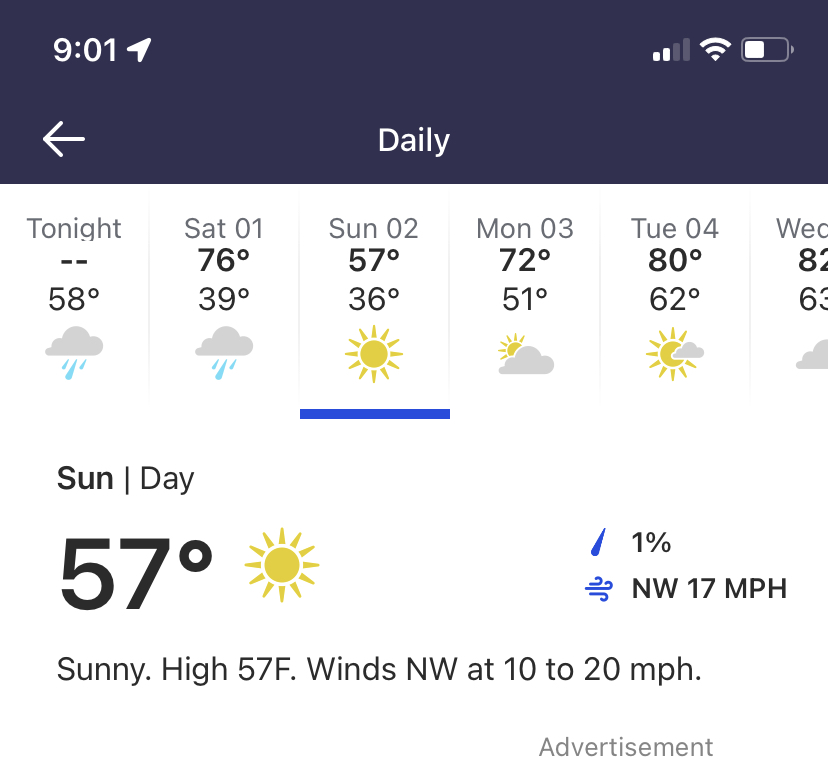This screenshot has height=761, width=828.
Task: Go back using the arrow icon
Action: [x=63, y=140]
